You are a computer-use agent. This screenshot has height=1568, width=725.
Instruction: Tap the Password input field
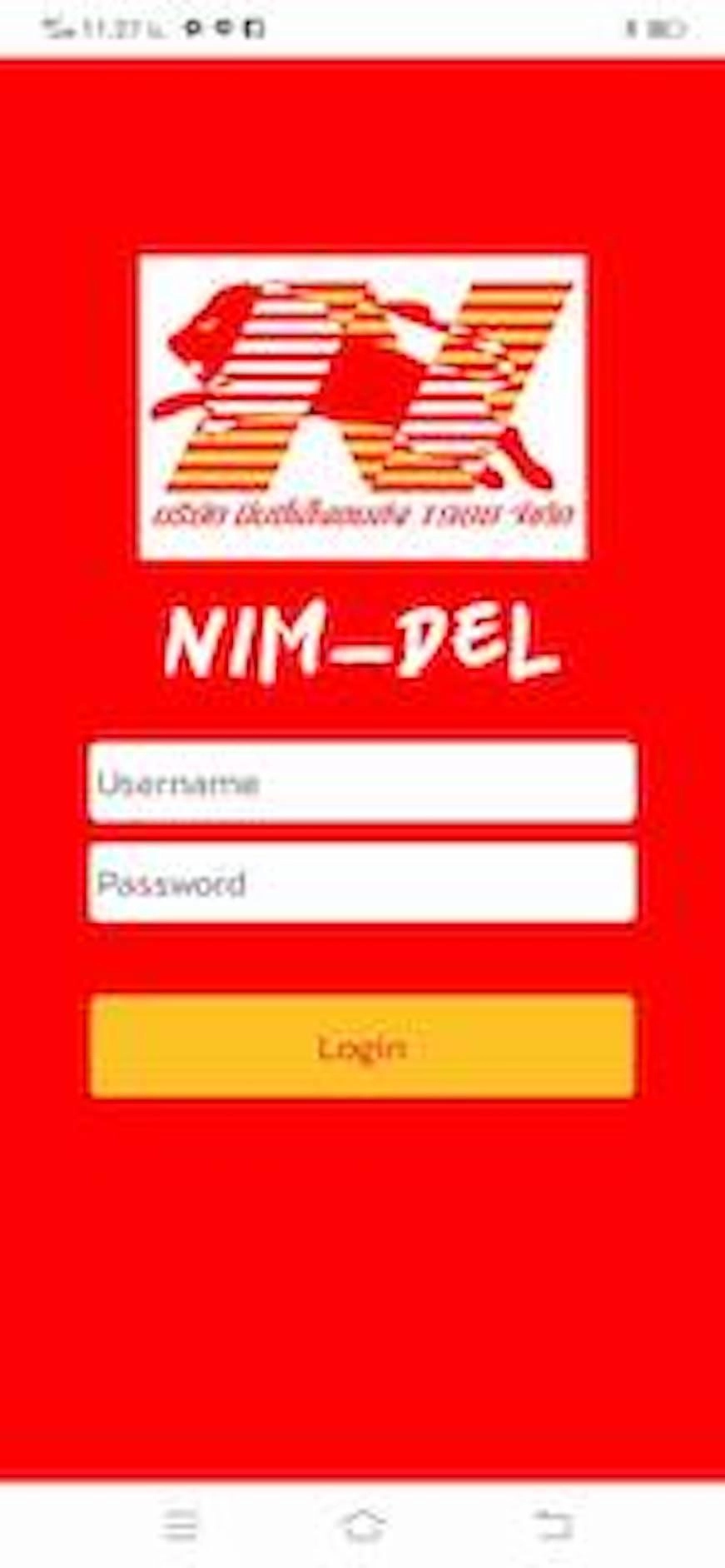coord(362,884)
